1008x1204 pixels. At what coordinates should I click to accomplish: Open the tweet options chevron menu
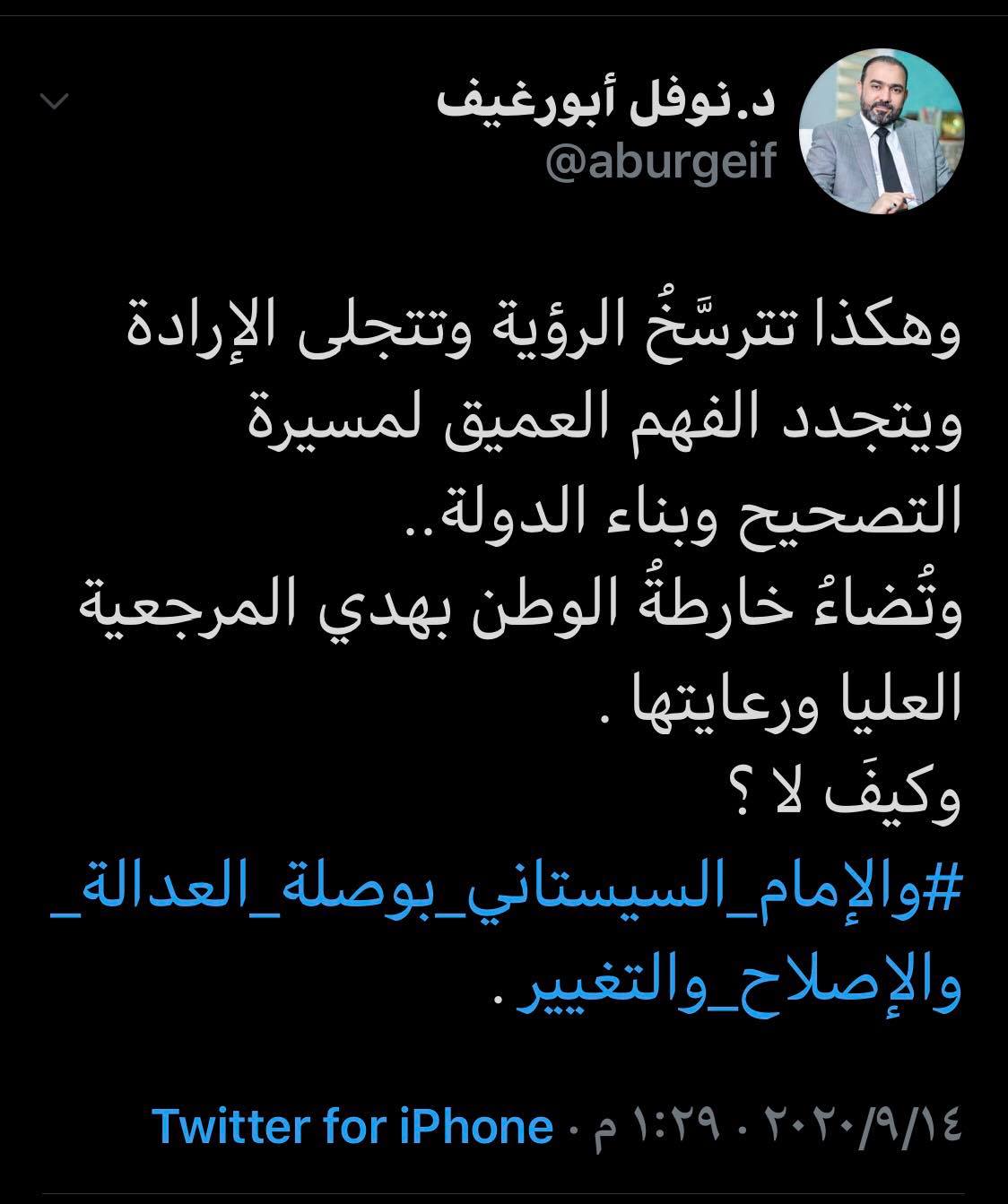pyautogui.click(x=54, y=103)
